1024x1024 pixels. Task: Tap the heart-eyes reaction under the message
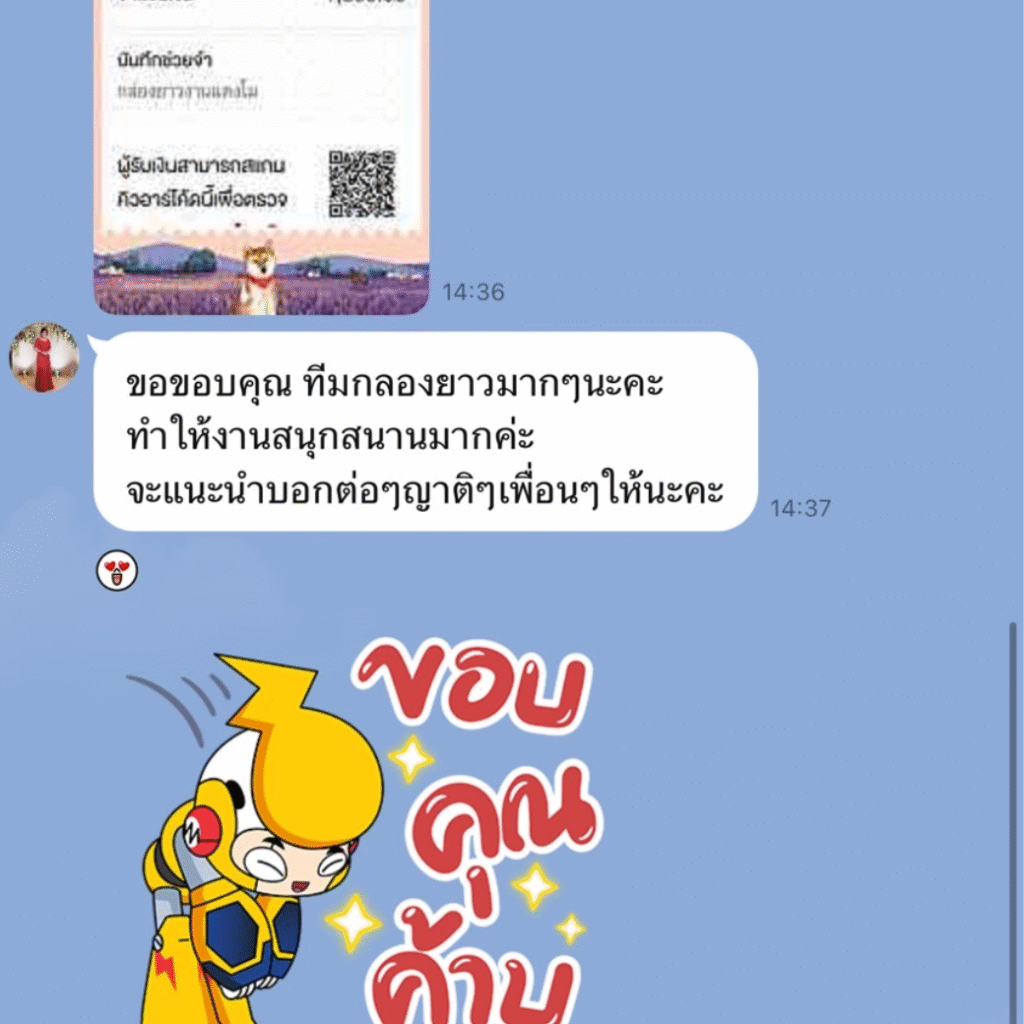(117, 572)
